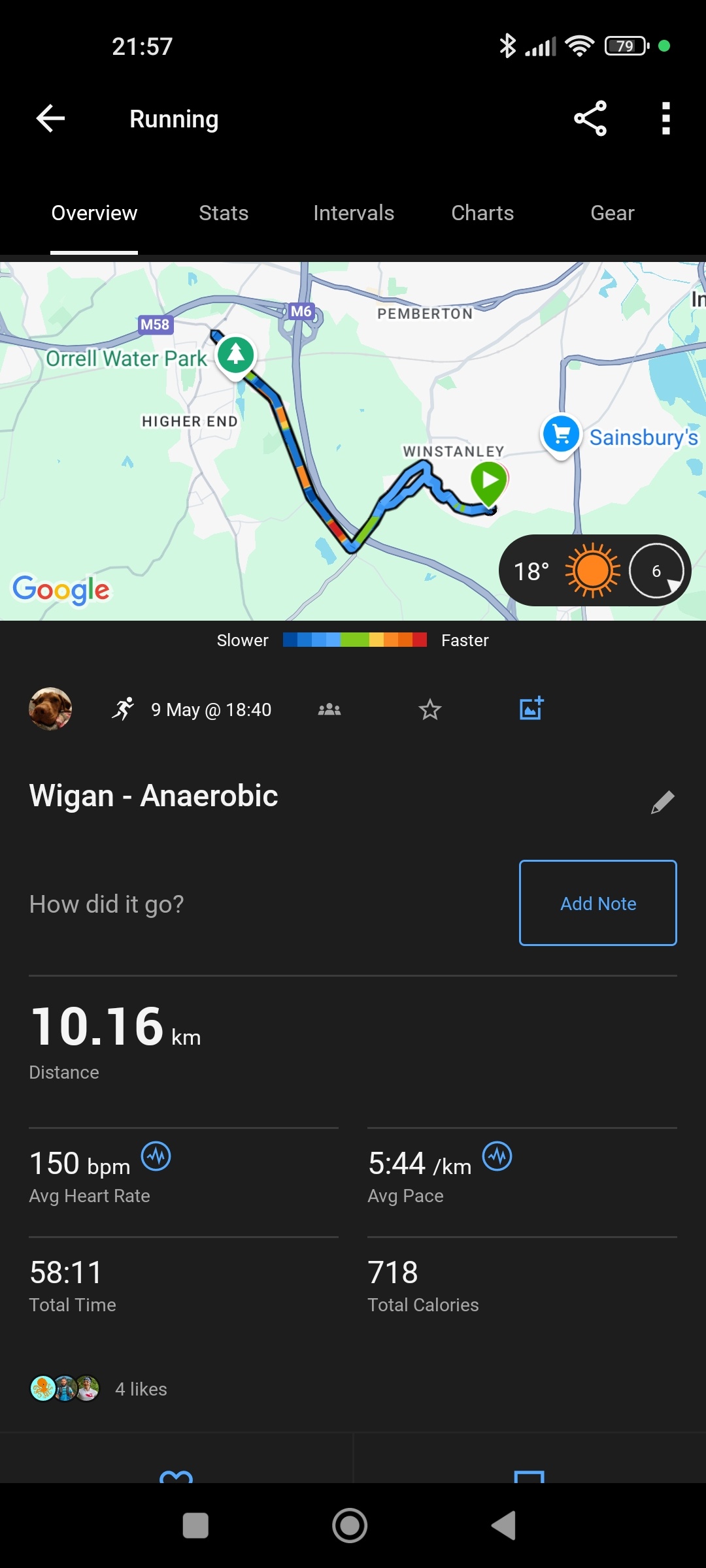Tap the Add Note button
The image size is (706, 1568).
597,903
